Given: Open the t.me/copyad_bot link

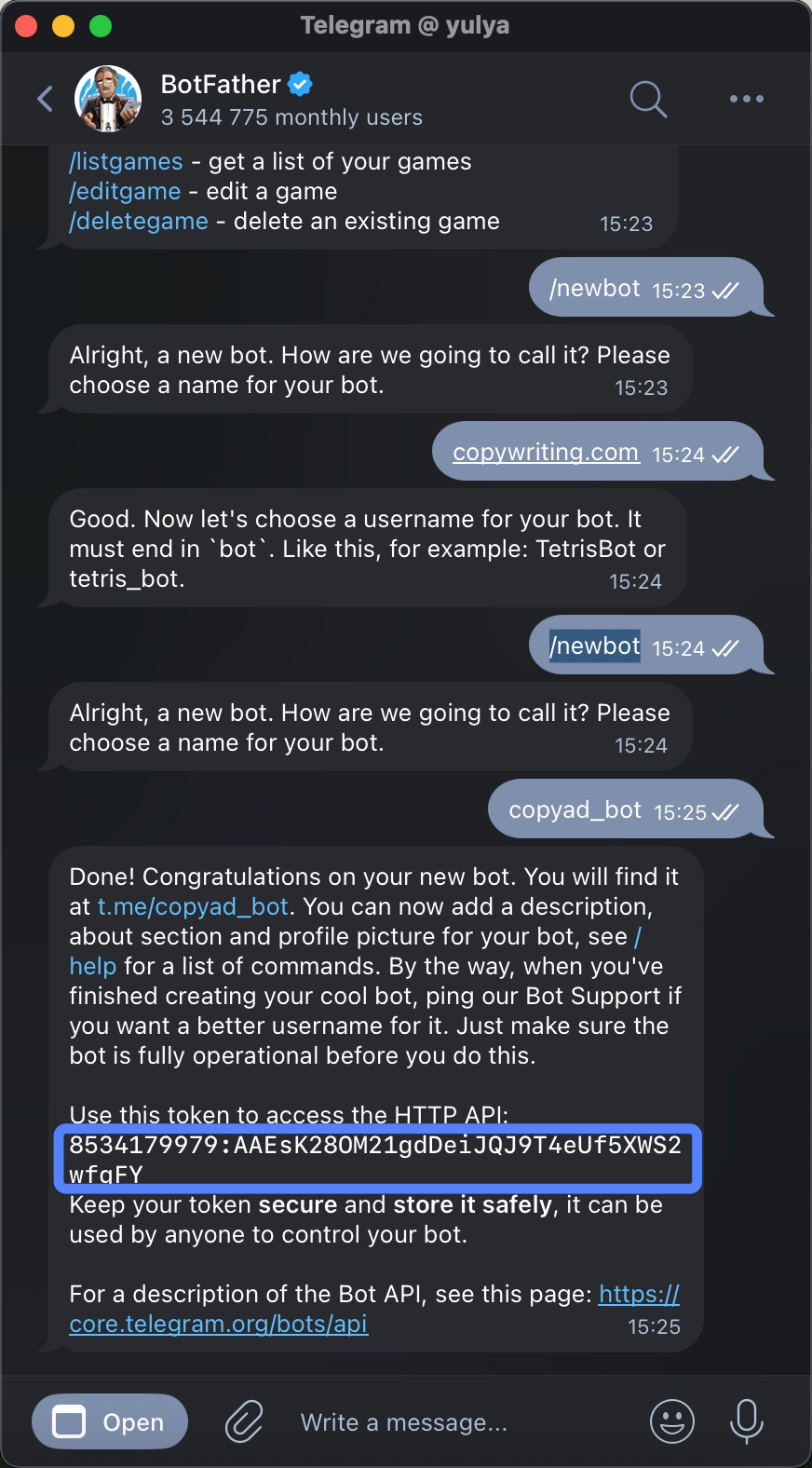Looking at the screenshot, I should 193,907.
